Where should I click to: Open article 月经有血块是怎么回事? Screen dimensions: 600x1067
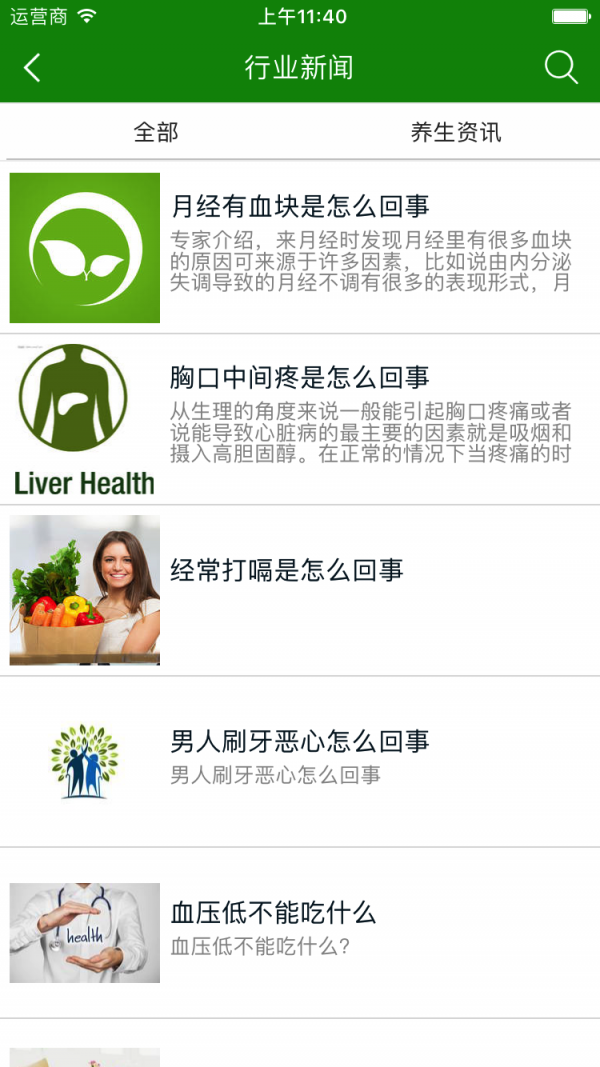[x=300, y=207]
